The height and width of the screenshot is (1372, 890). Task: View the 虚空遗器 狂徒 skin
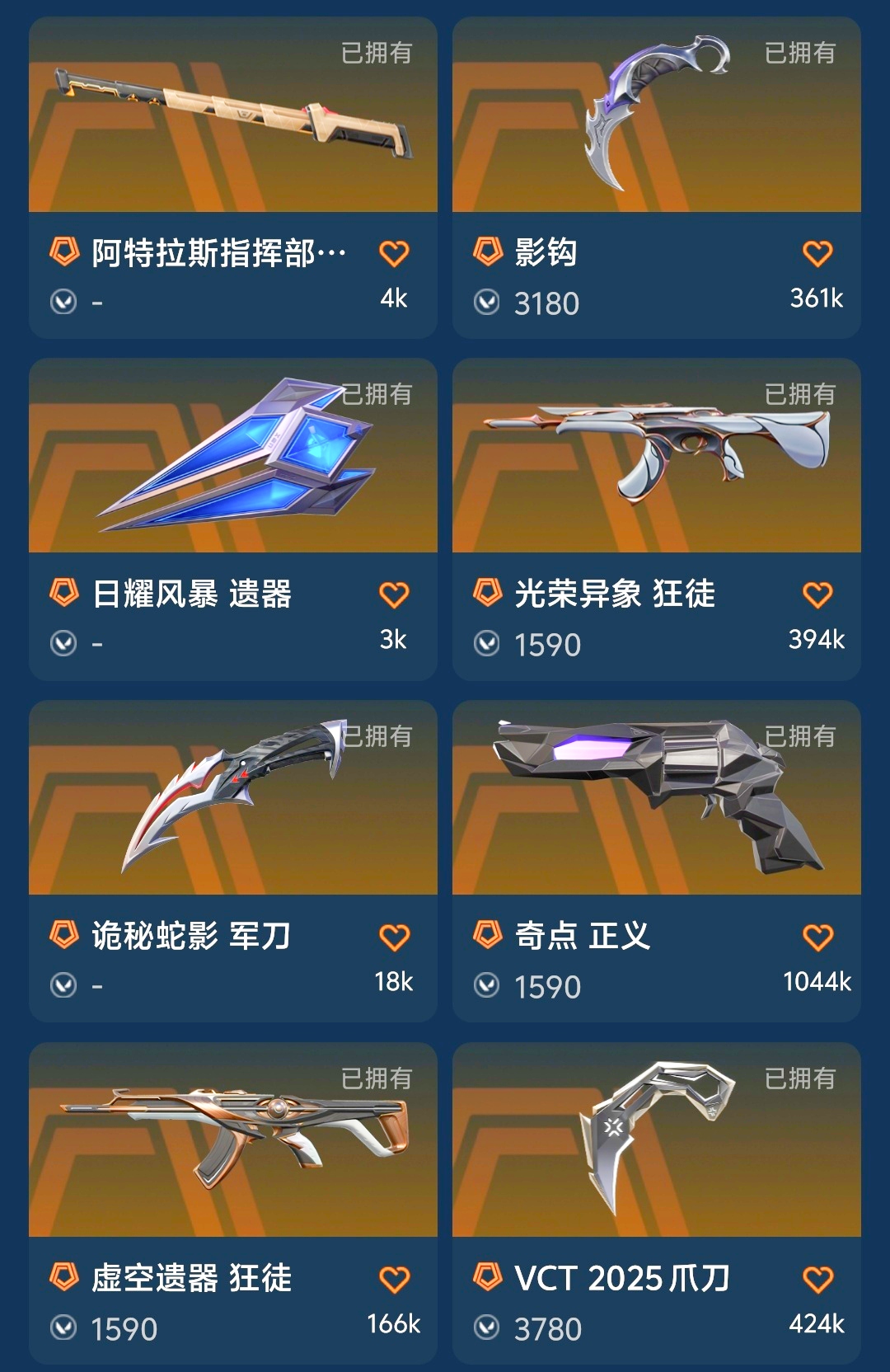233,1204
